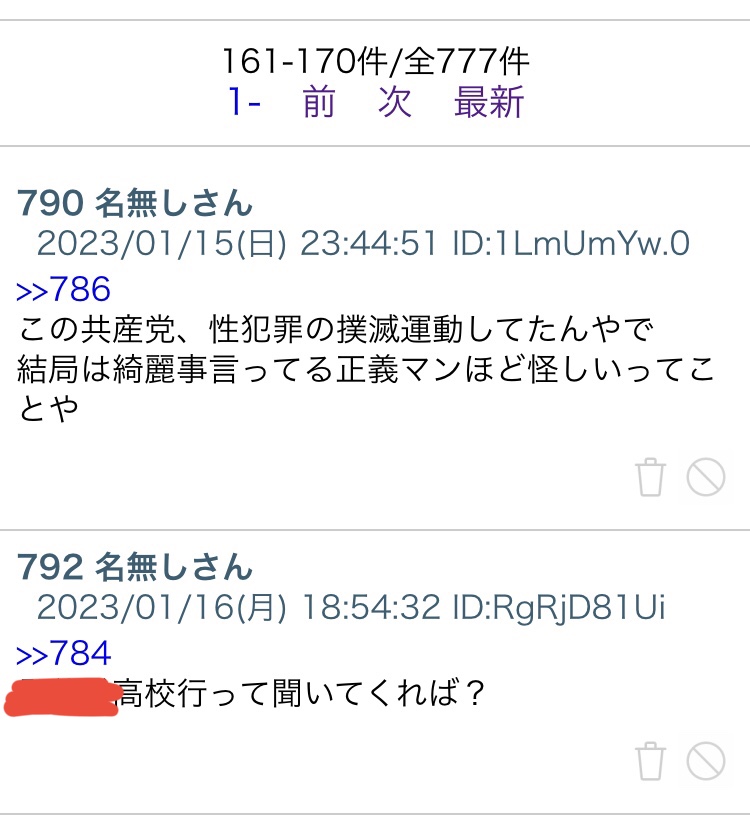Jump to newest posts via 最新 link
The image size is (750, 826).
pyautogui.click(x=488, y=103)
